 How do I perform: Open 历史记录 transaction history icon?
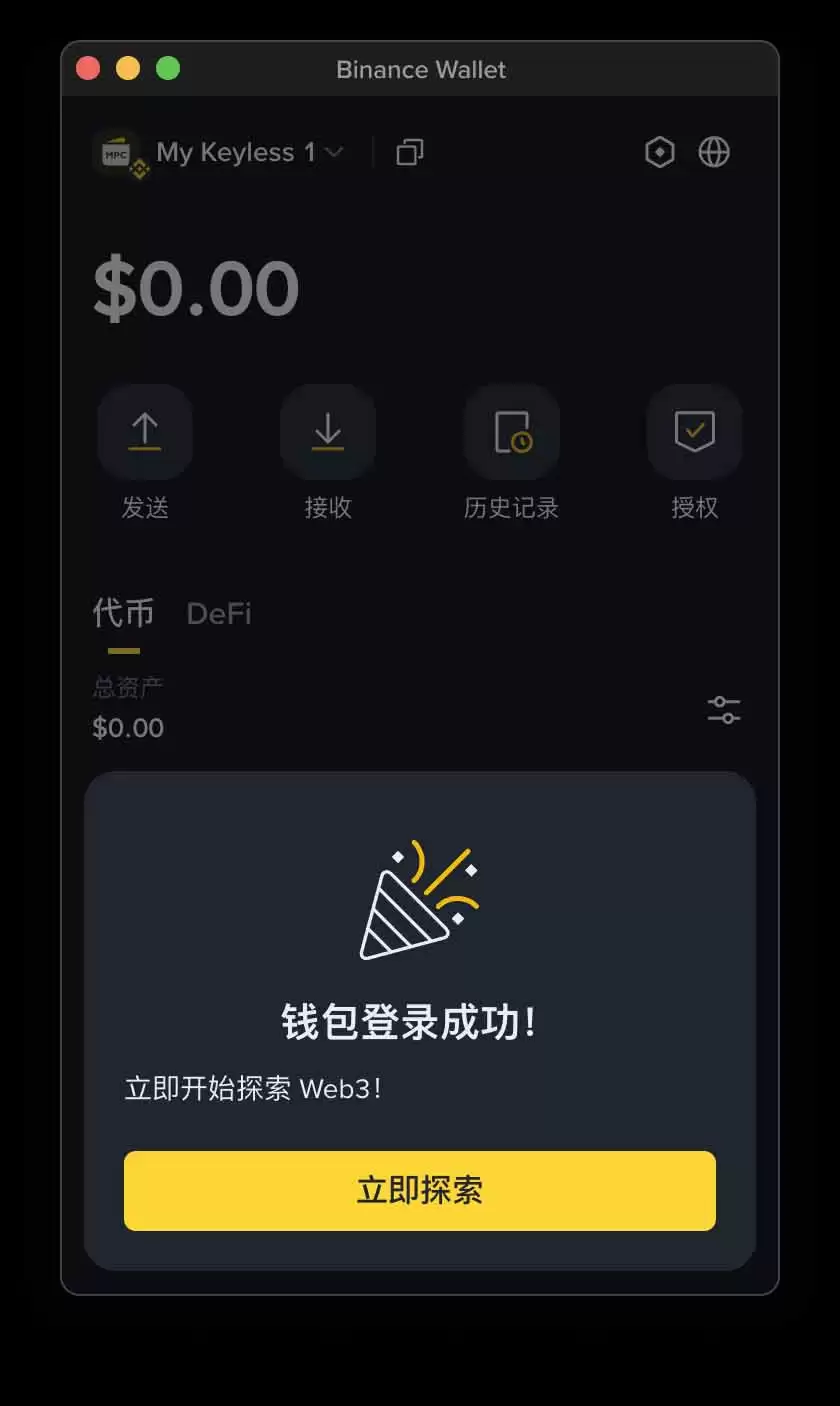point(511,431)
